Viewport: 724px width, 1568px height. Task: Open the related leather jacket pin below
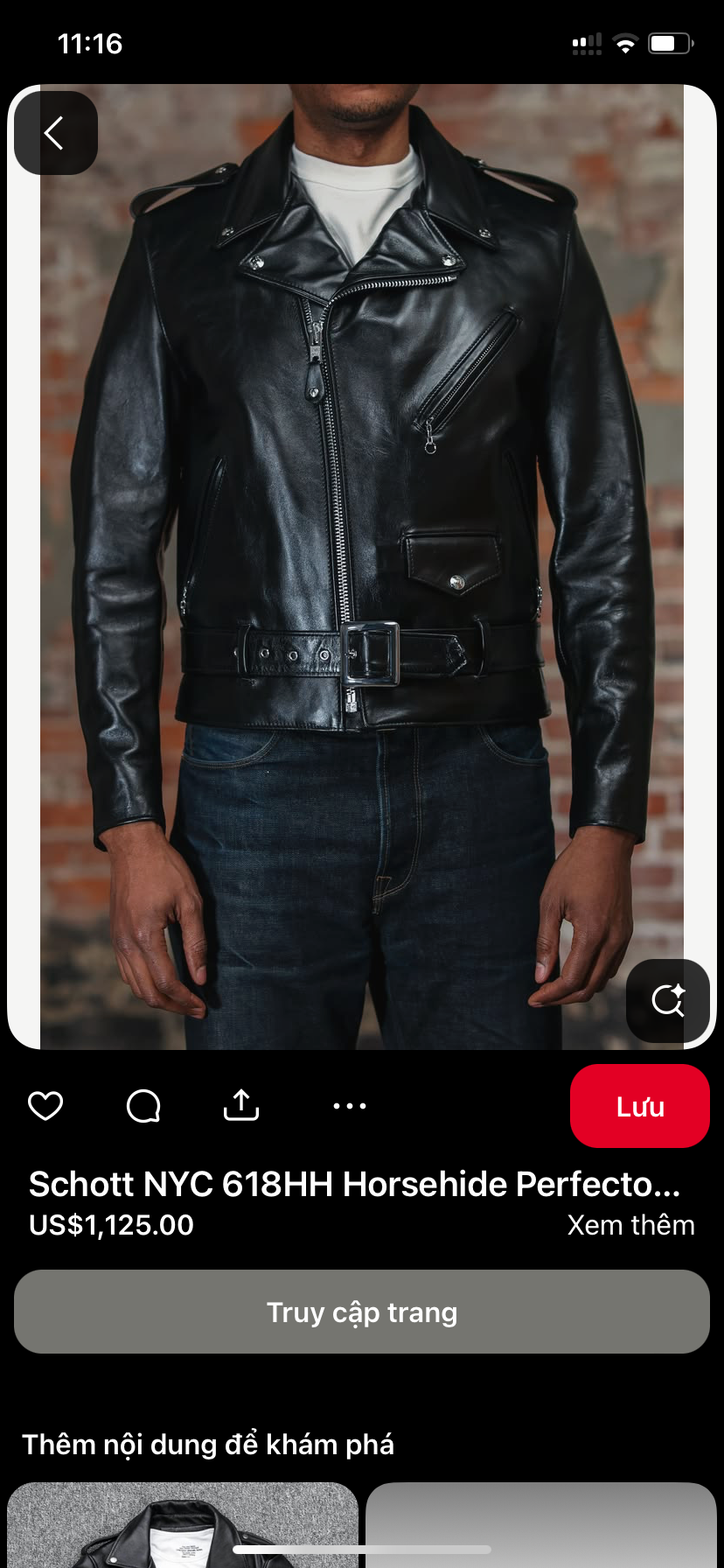(x=183, y=1524)
